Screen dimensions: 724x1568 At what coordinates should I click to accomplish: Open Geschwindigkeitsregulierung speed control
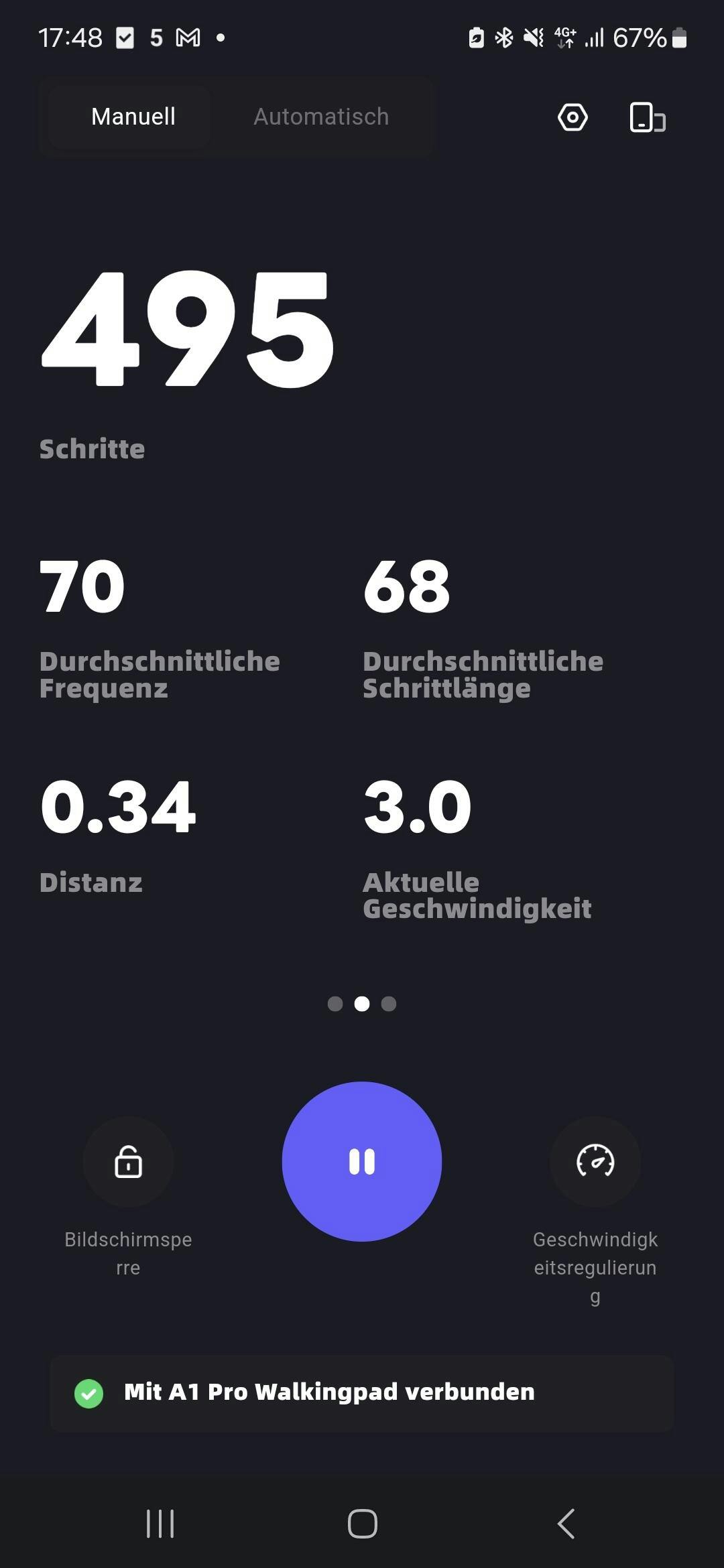[x=595, y=1161]
